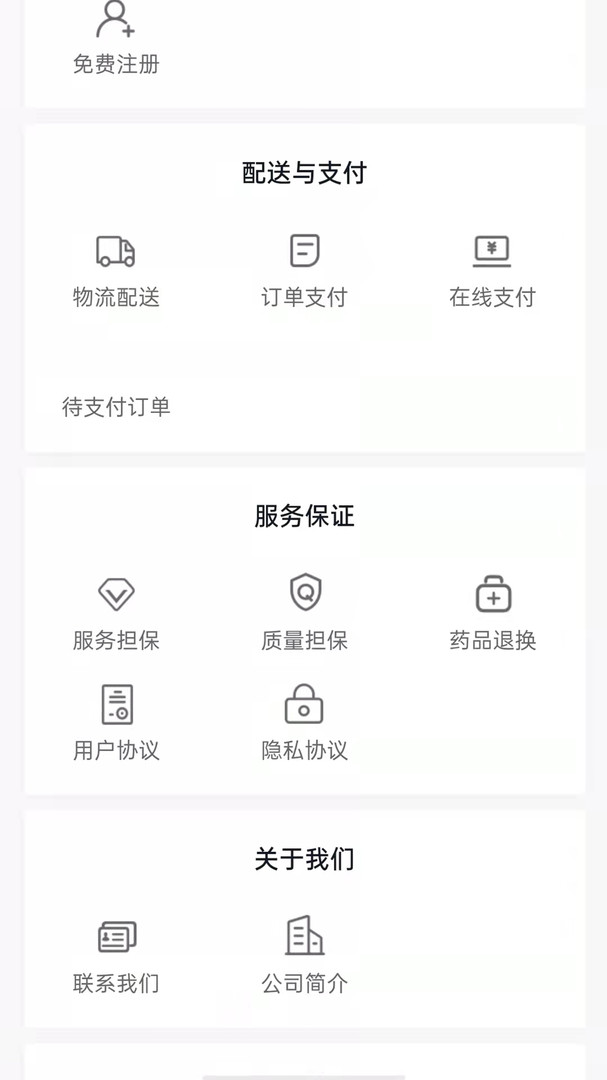Open the 隐私协议 privacy agreement
607x1080 pixels.
click(x=304, y=723)
